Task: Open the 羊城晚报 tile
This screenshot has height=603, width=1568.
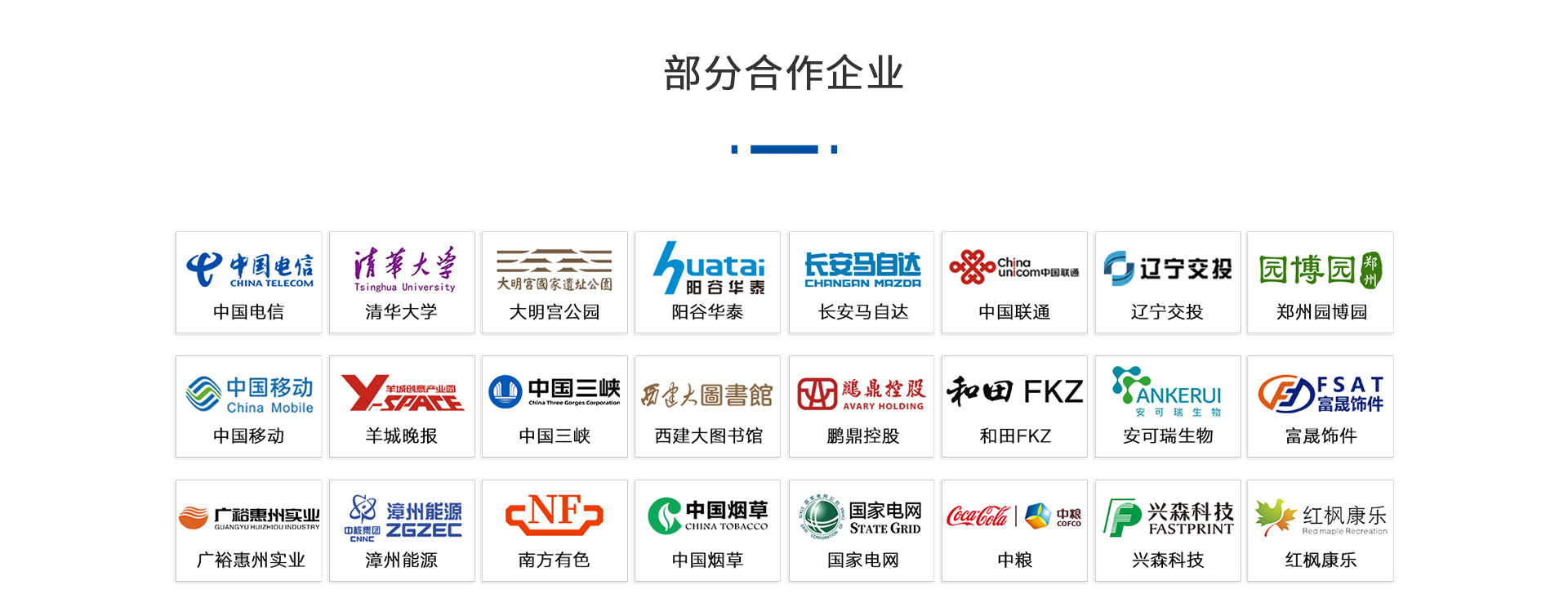Action: [x=402, y=406]
